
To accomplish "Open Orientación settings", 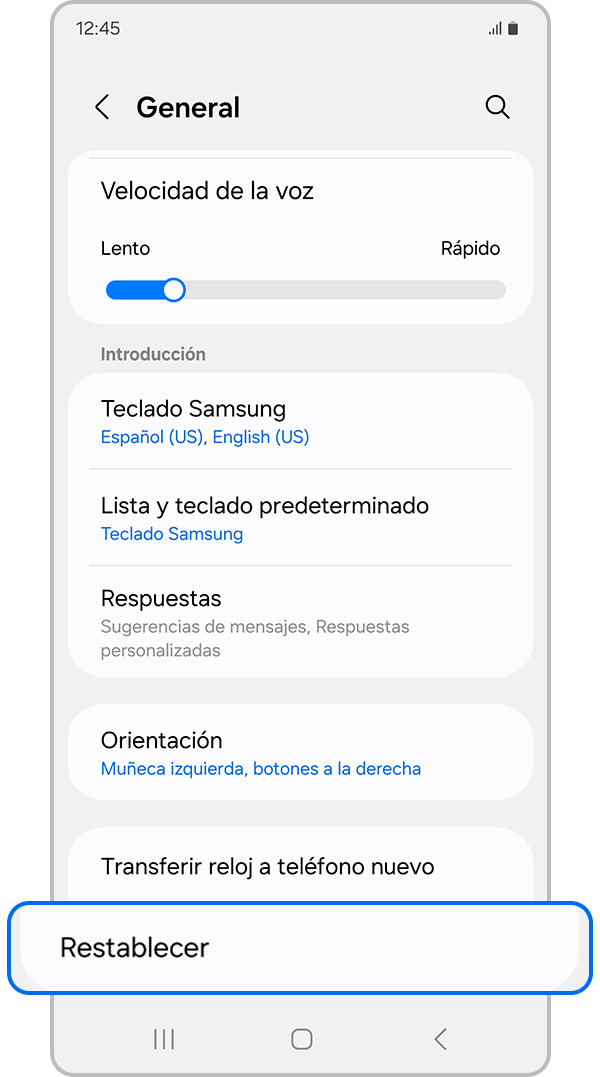I will coord(300,753).
